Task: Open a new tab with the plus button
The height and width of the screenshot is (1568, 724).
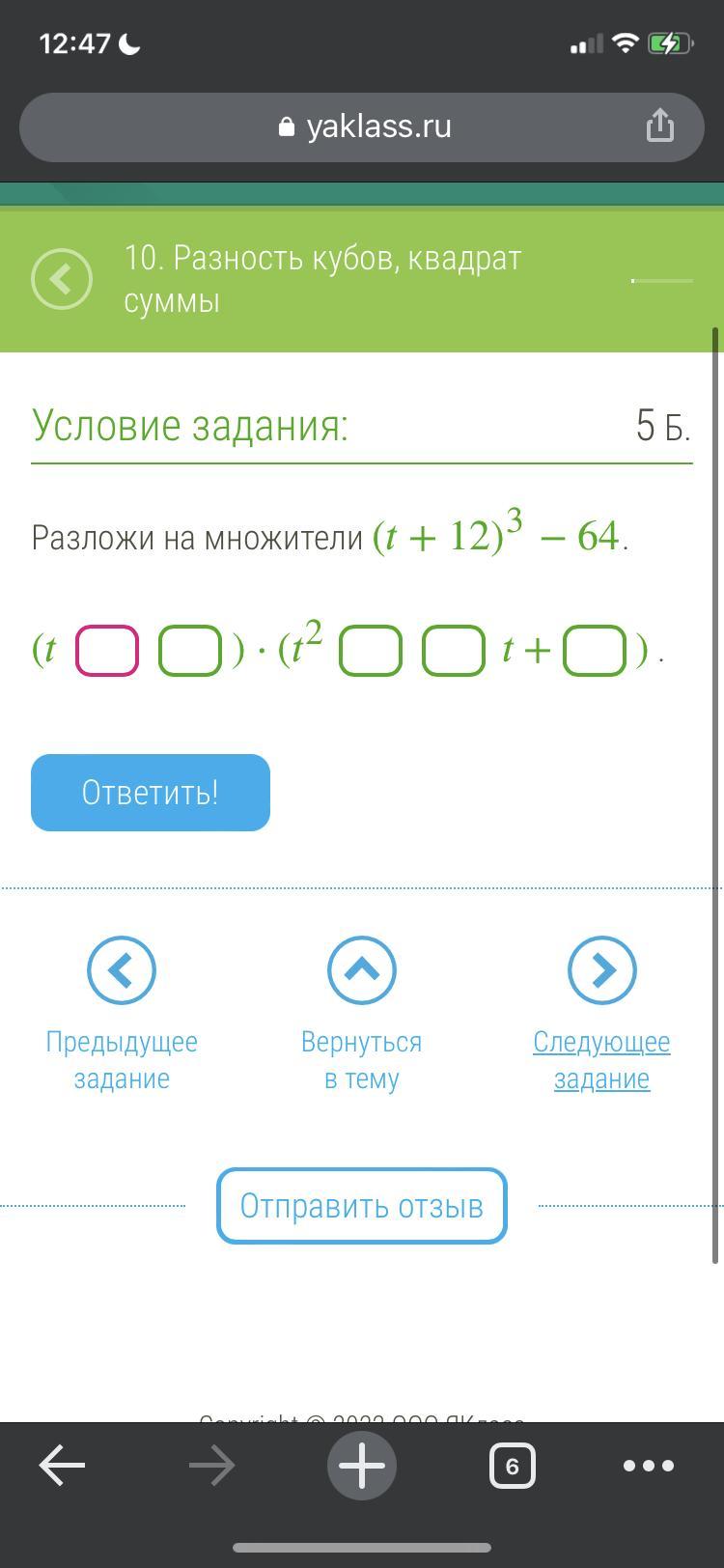Action: [362, 1466]
